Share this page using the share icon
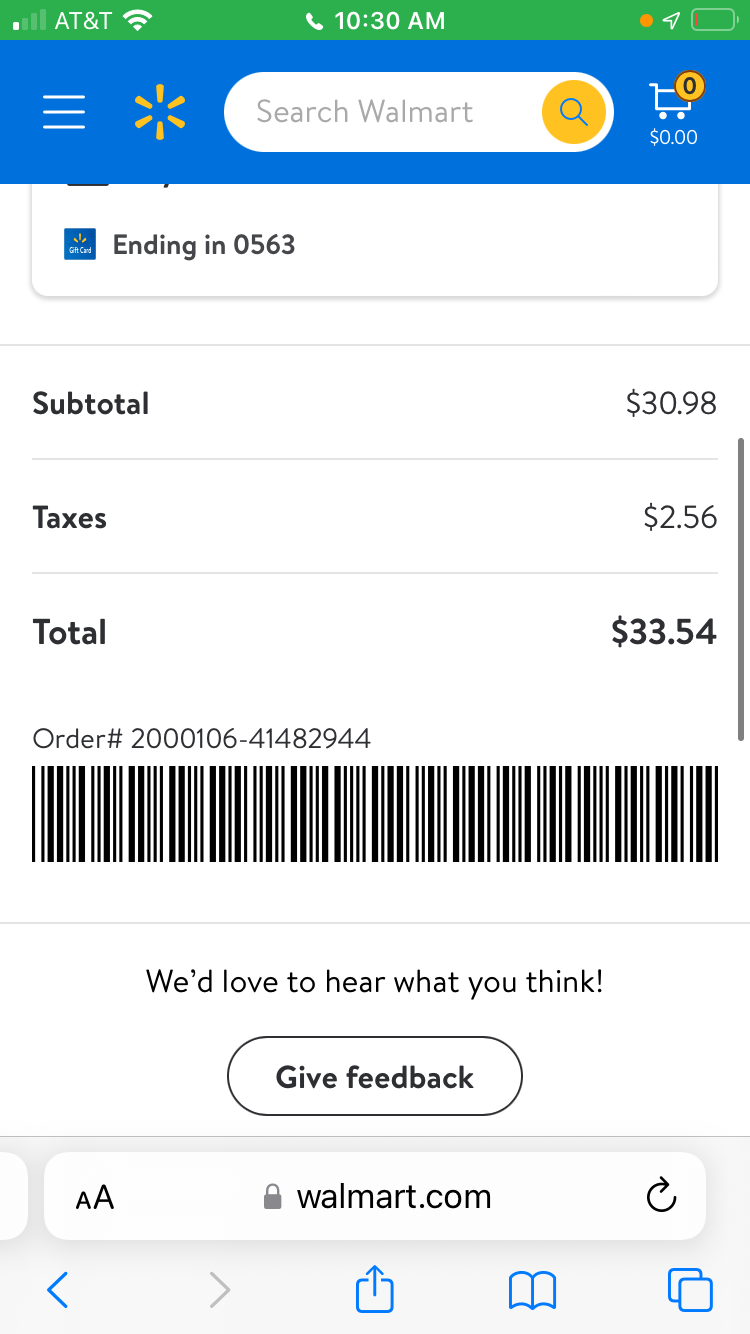This screenshot has height=1334, width=750. (x=373, y=1290)
